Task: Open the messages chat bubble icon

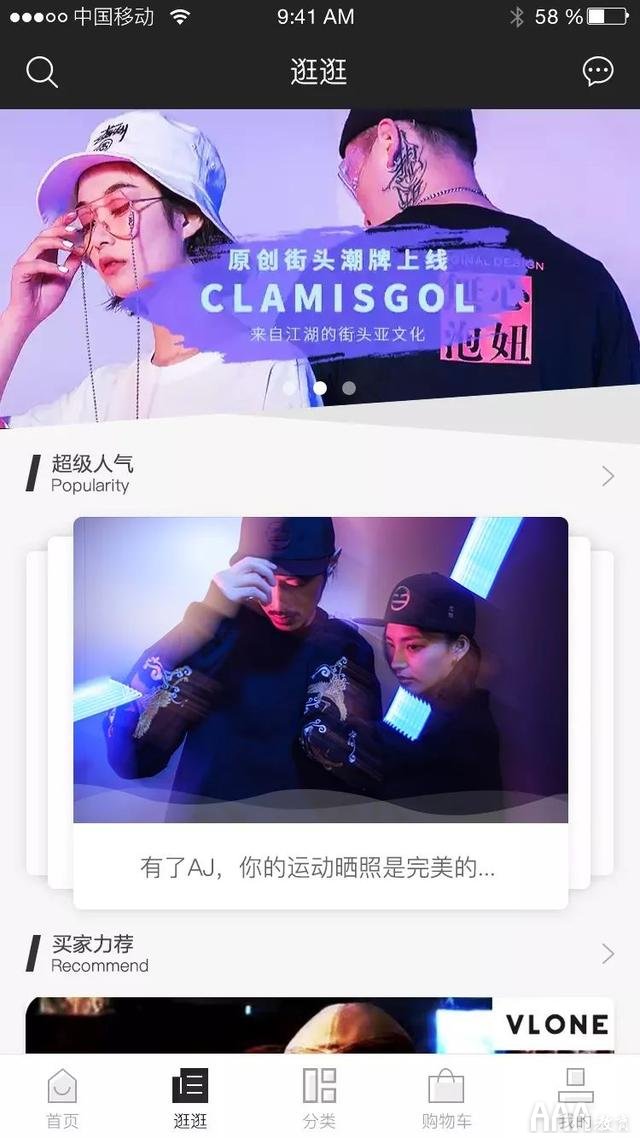Action: click(598, 71)
